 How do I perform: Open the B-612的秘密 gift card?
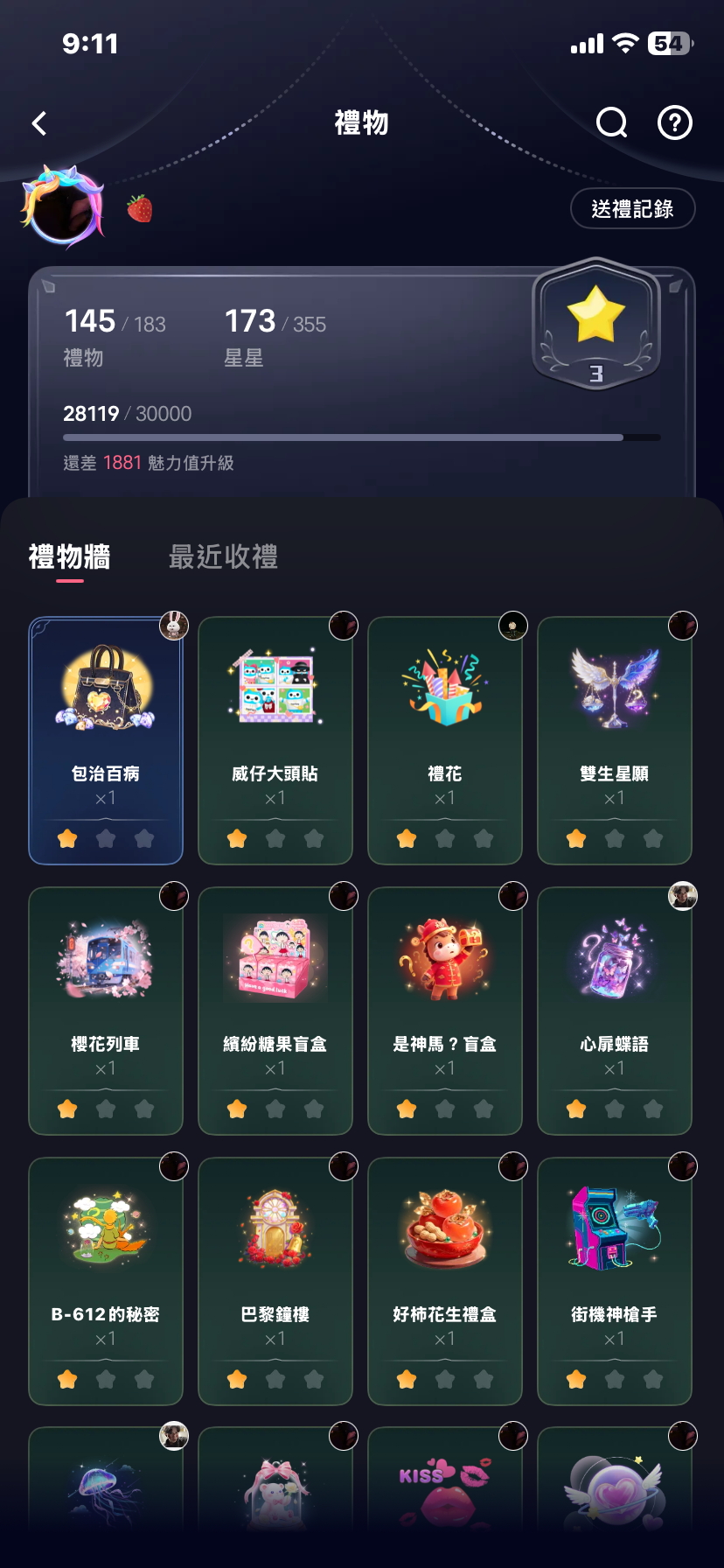tap(106, 1281)
